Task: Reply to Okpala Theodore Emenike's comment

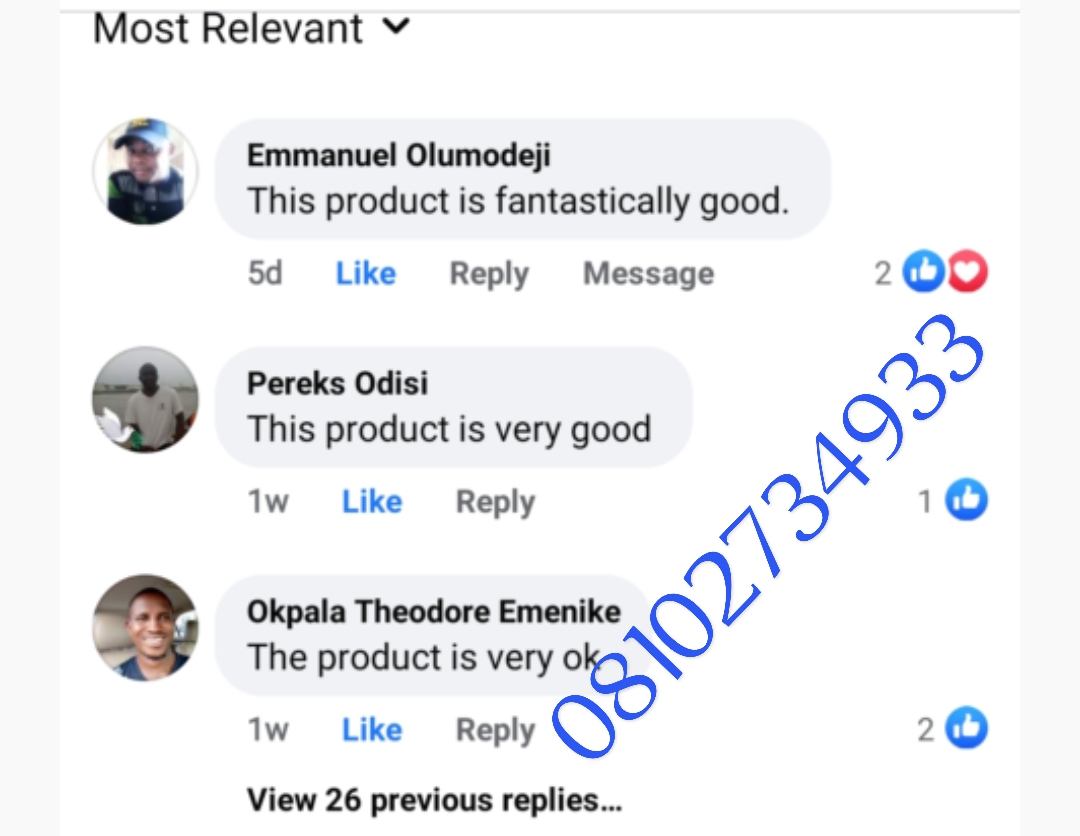Action: [495, 729]
